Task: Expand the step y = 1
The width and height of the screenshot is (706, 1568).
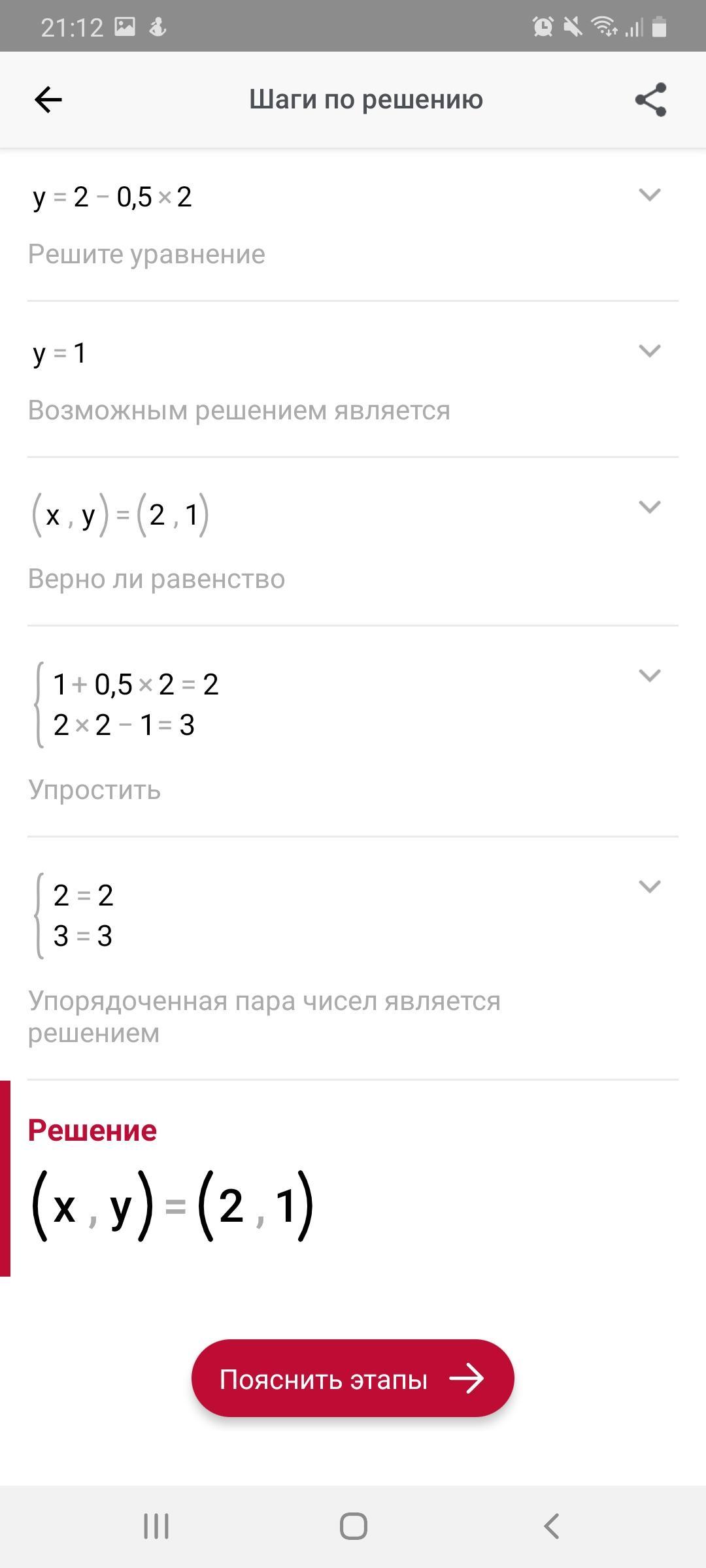Action: [x=649, y=351]
